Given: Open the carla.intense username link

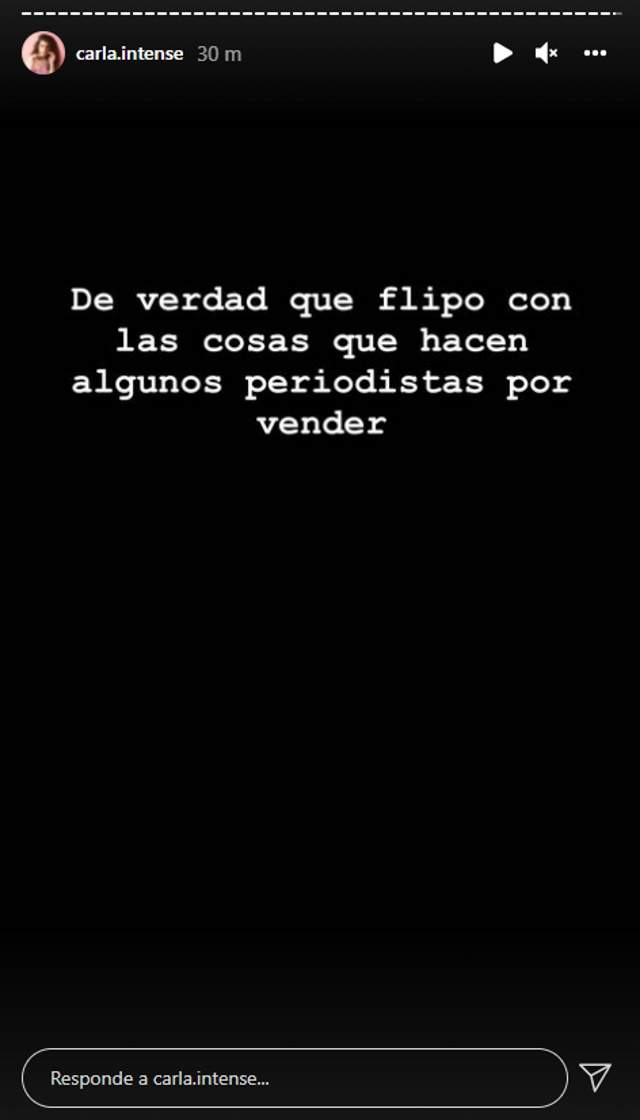Looking at the screenshot, I should click(130, 54).
